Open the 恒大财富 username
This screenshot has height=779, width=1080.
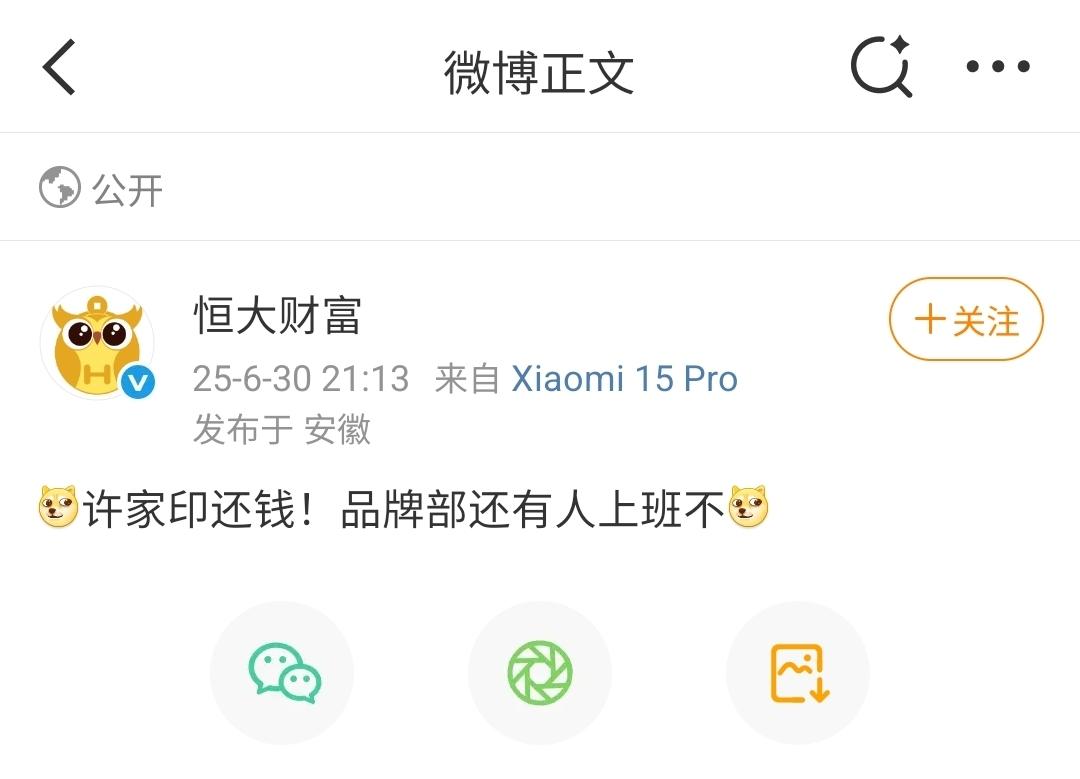tap(277, 316)
